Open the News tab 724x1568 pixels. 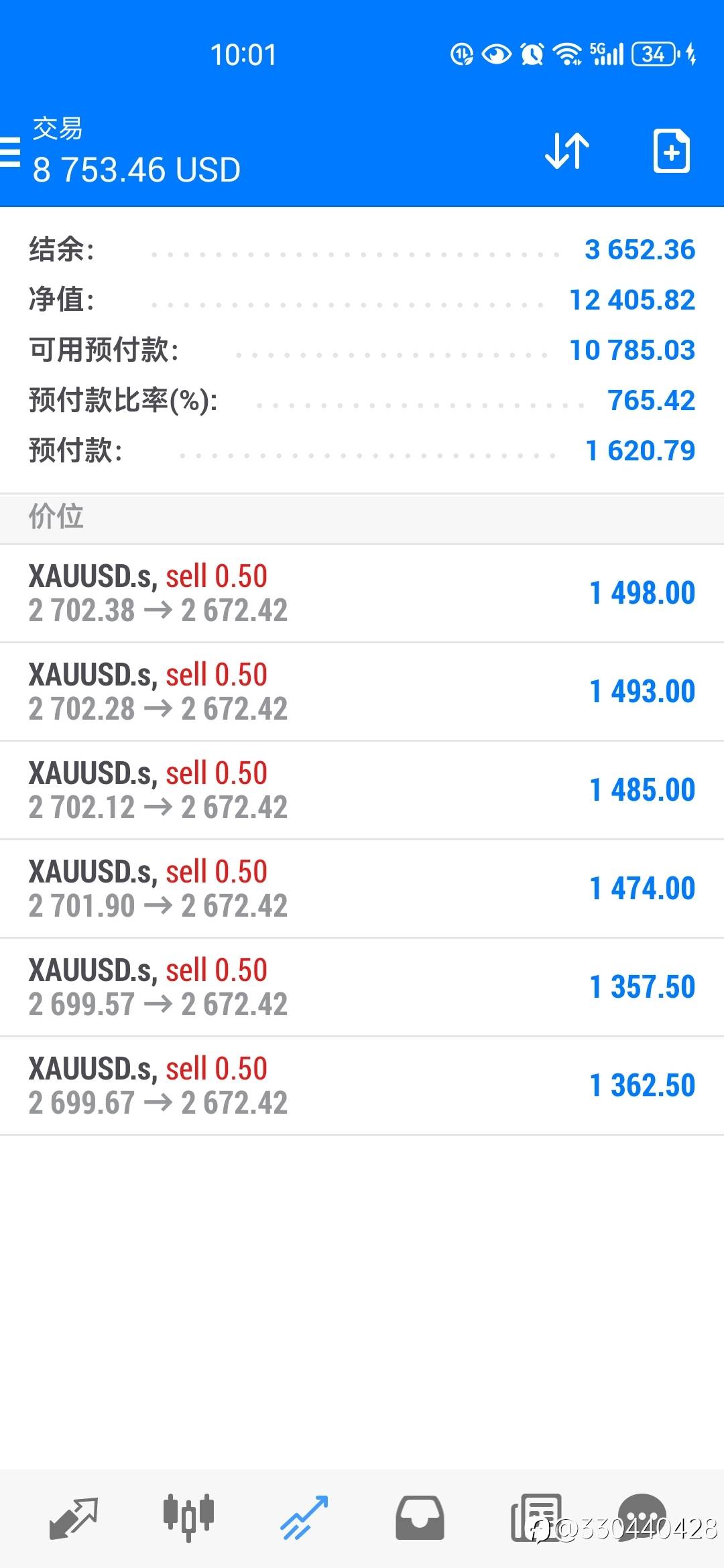point(536,1518)
